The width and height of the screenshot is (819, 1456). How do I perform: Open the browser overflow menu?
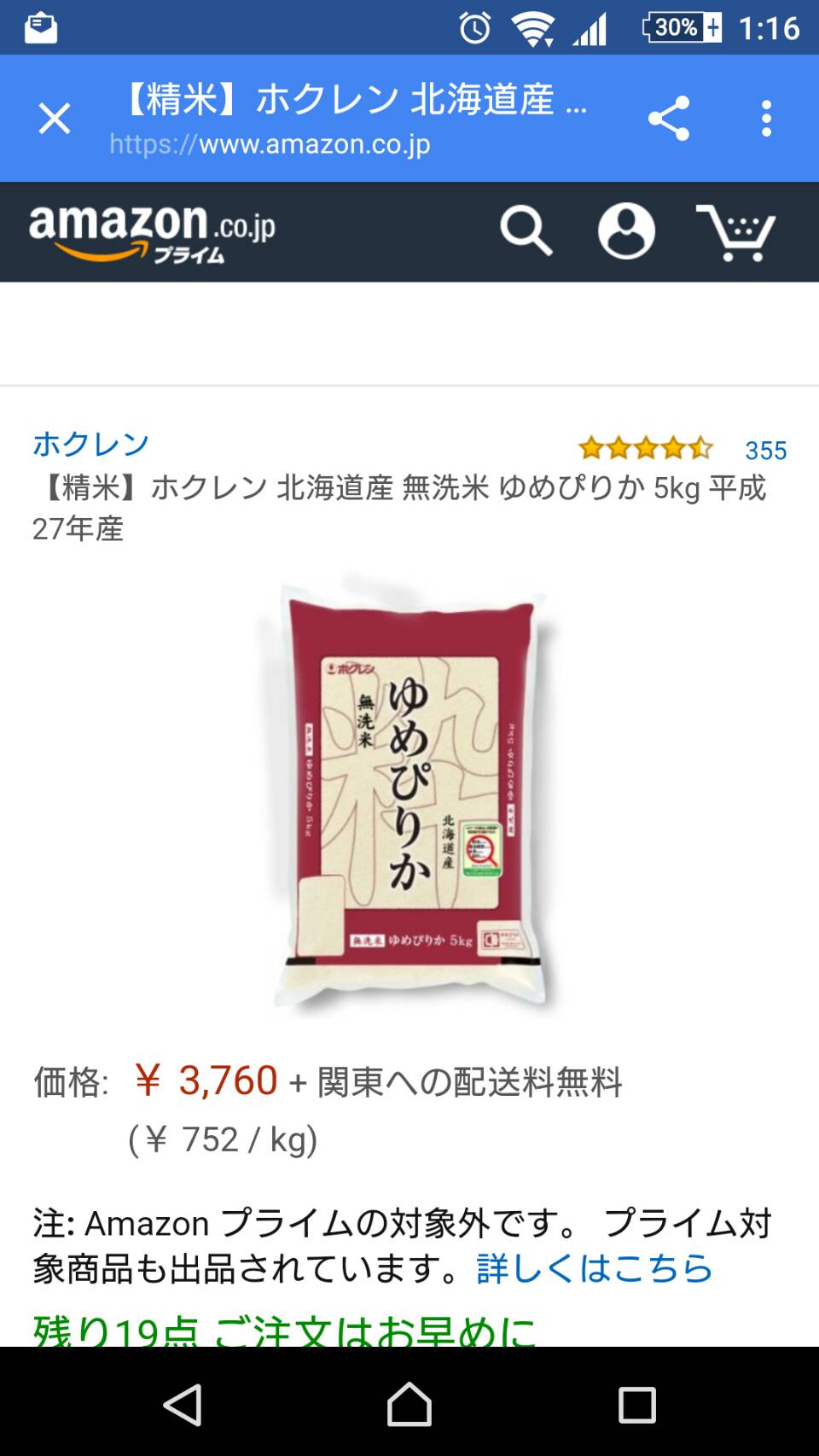[766, 119]
